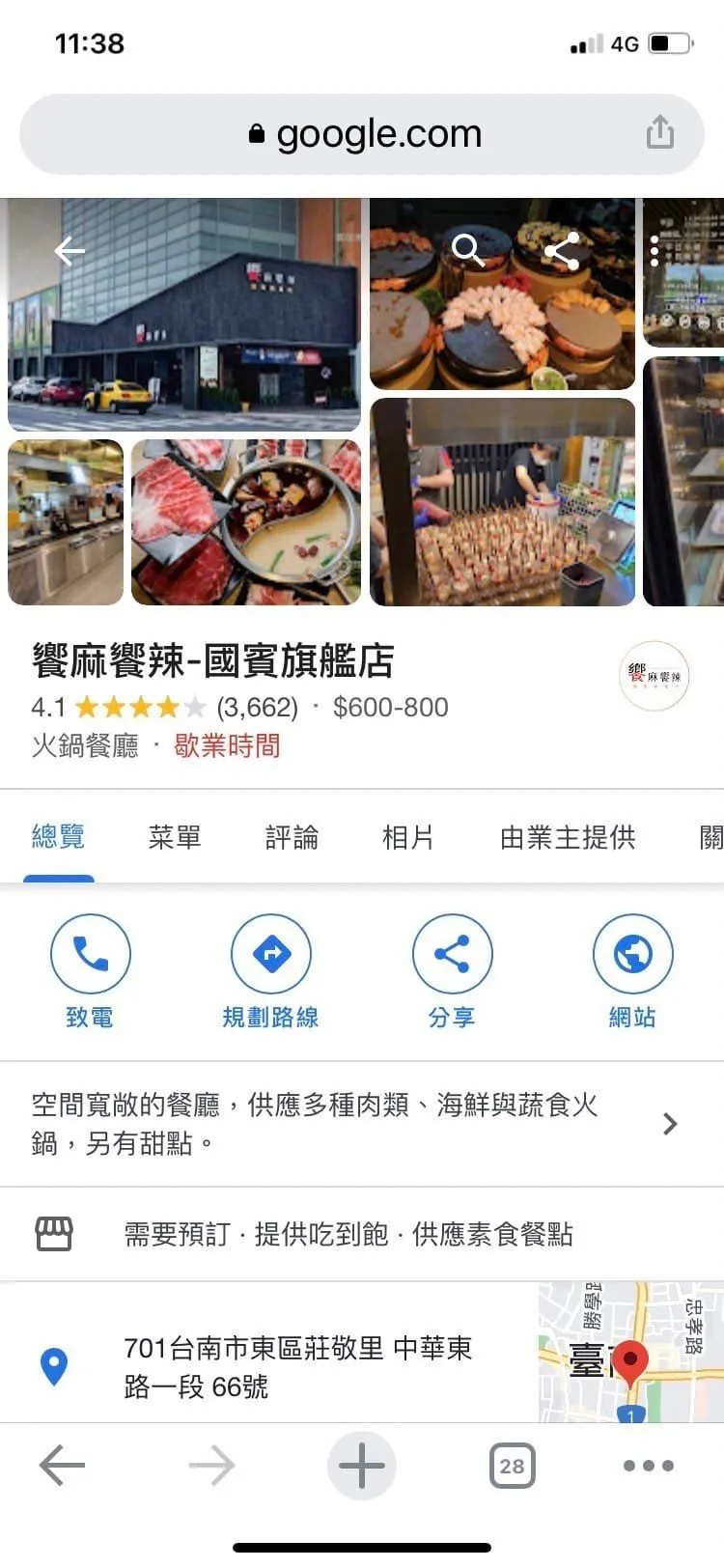Screen dimensions: 724x1568
Task: Tap the 歇業時間 hours status
Action: (x=227, y=745)
